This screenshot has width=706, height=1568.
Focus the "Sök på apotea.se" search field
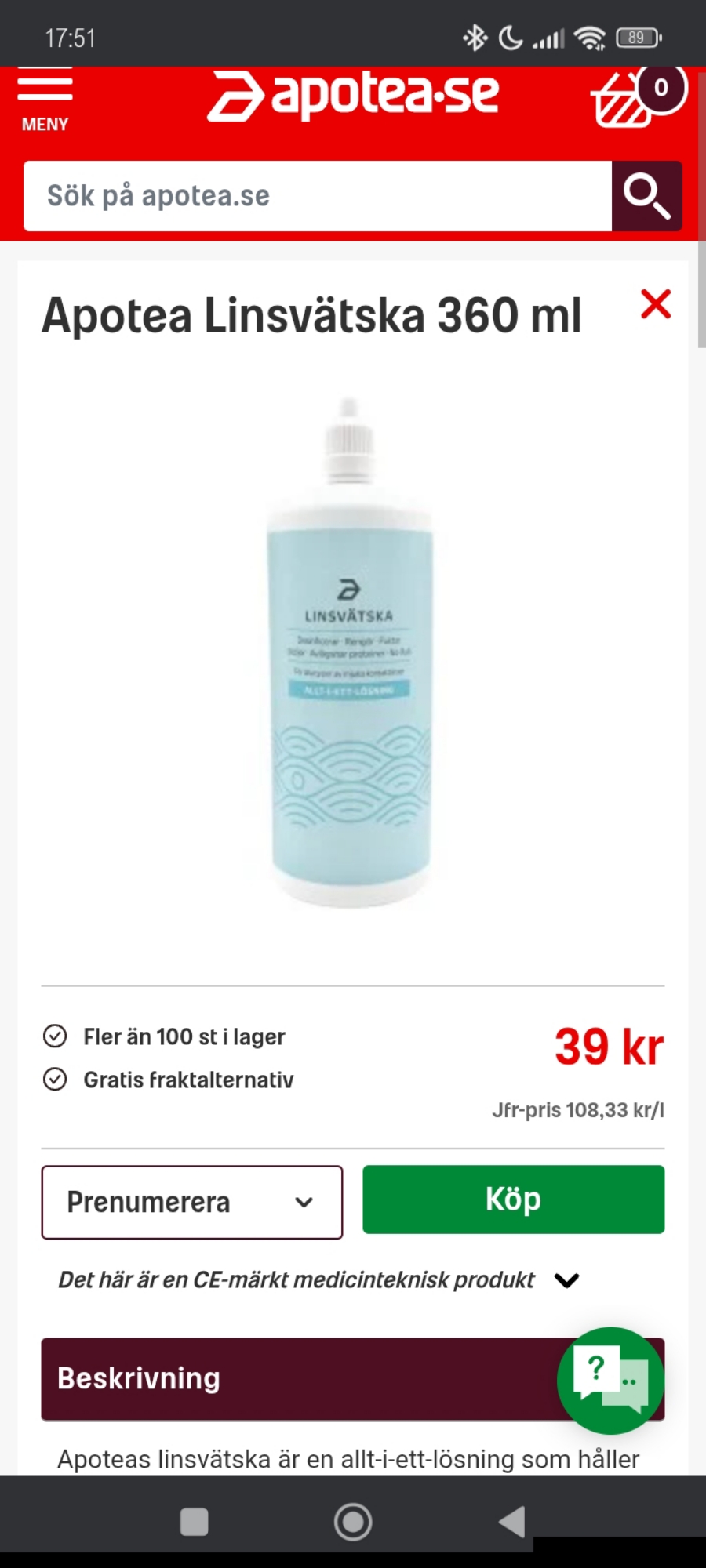point(318,196)
